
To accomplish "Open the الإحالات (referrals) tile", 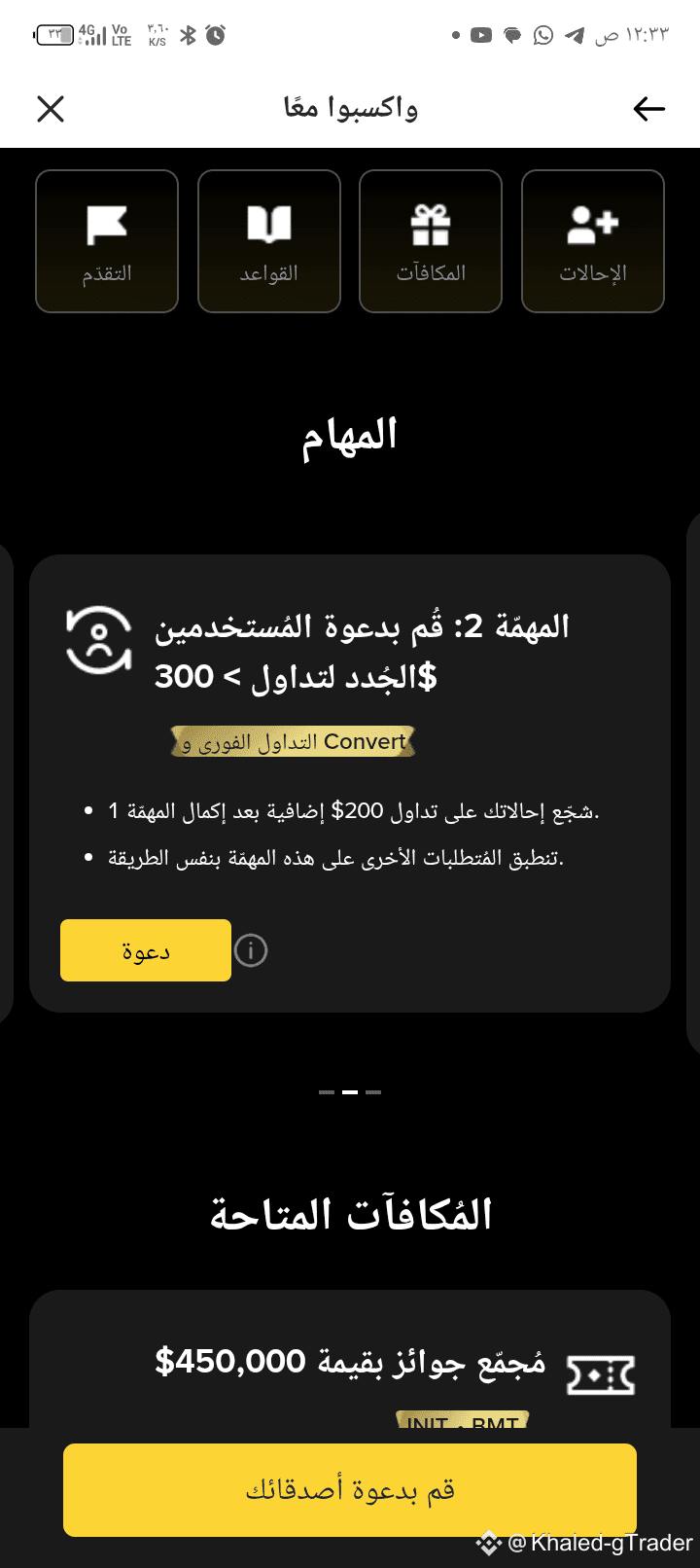I will click(x=593, y=241).
